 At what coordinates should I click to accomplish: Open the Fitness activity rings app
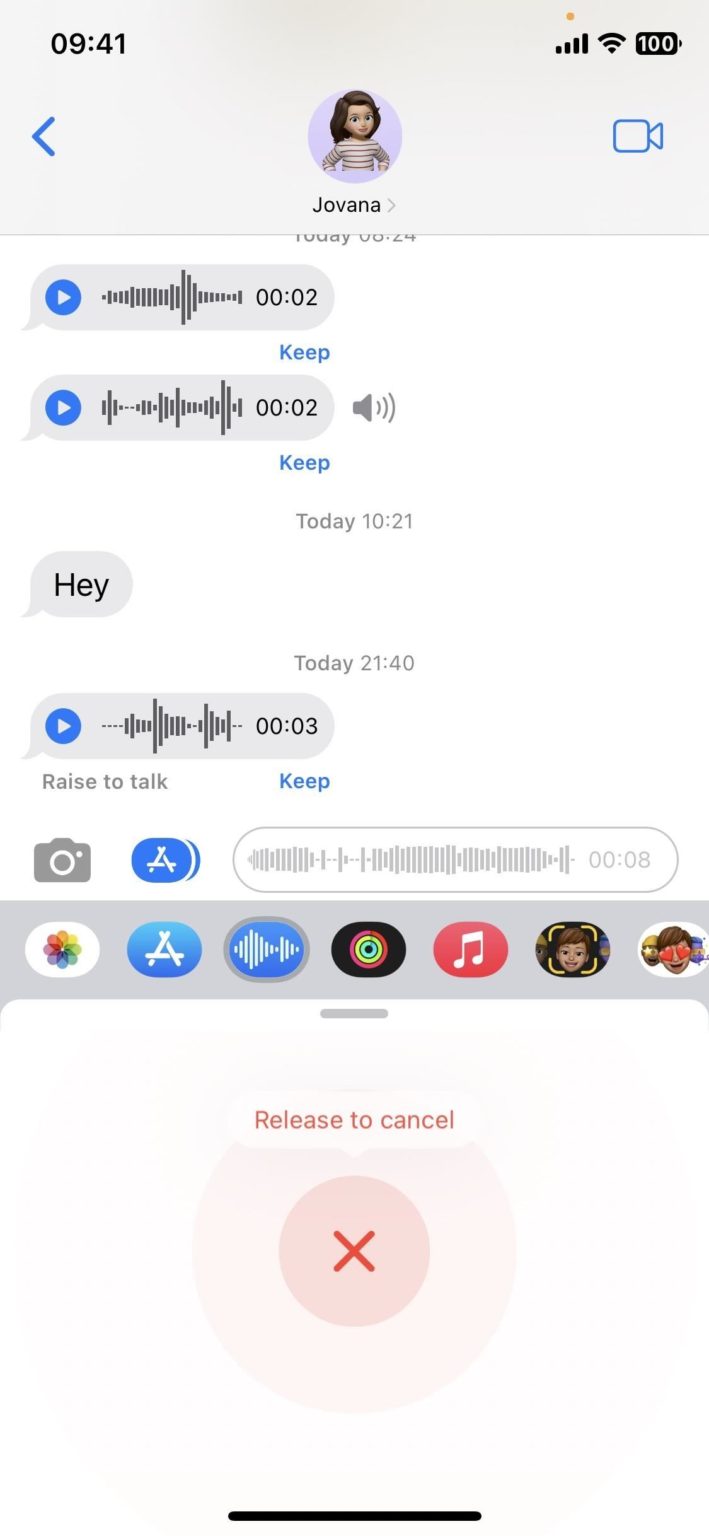(368, 949)
